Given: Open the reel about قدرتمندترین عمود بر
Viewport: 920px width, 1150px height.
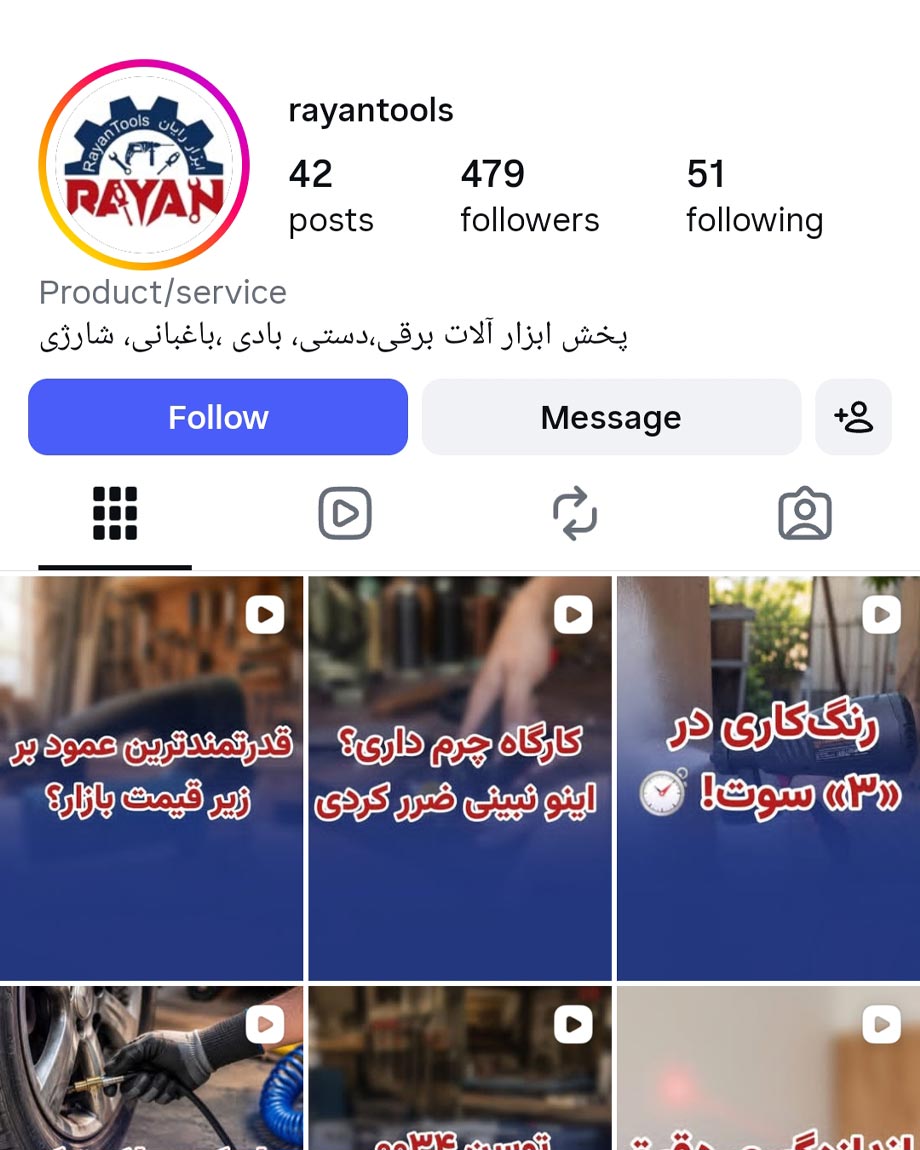Looking at the screenshot, I should click(x=151, y=778).
